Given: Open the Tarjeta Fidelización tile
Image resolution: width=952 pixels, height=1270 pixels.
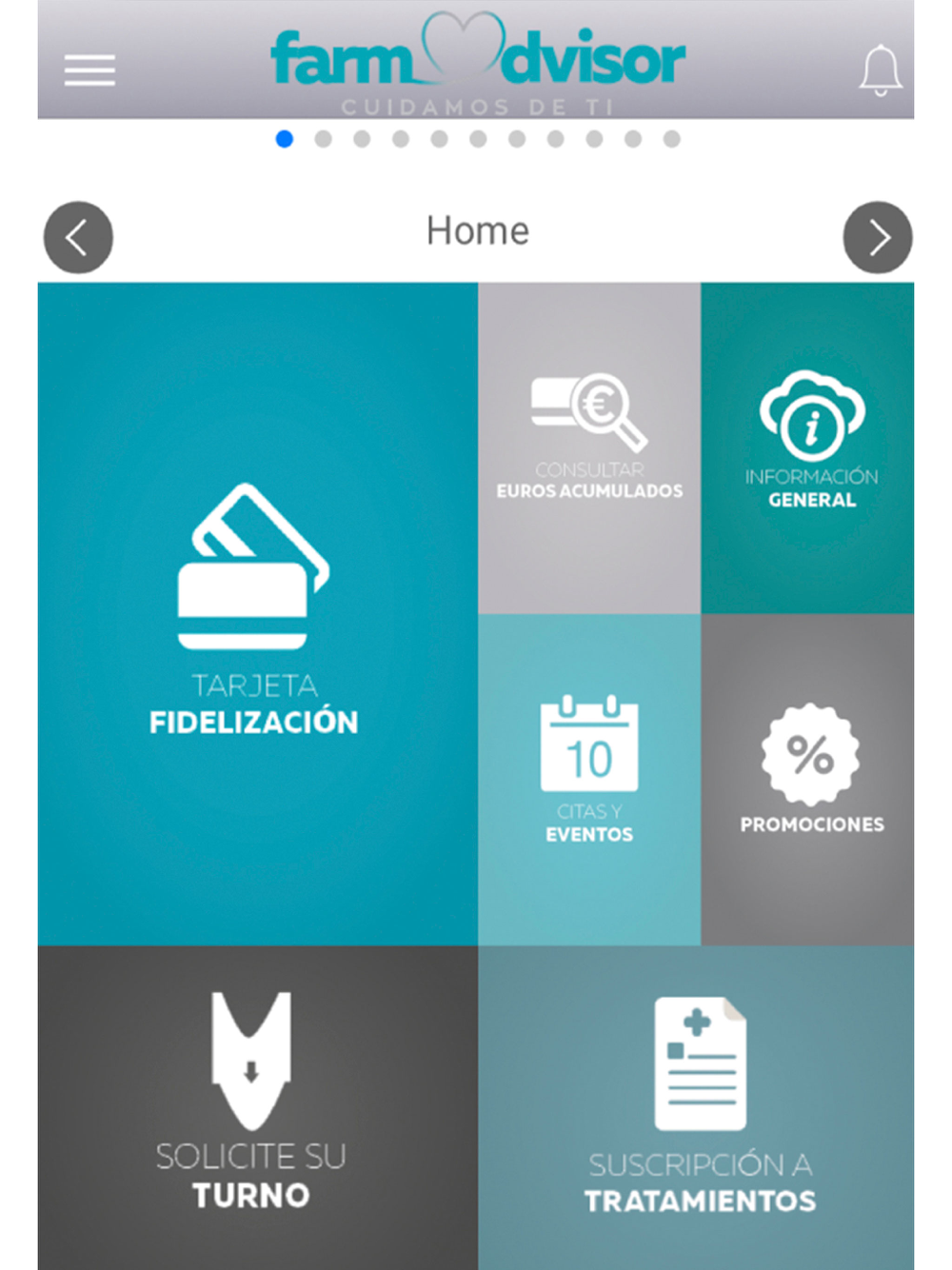Looking at the screenshot, I should tap(257, 613).
